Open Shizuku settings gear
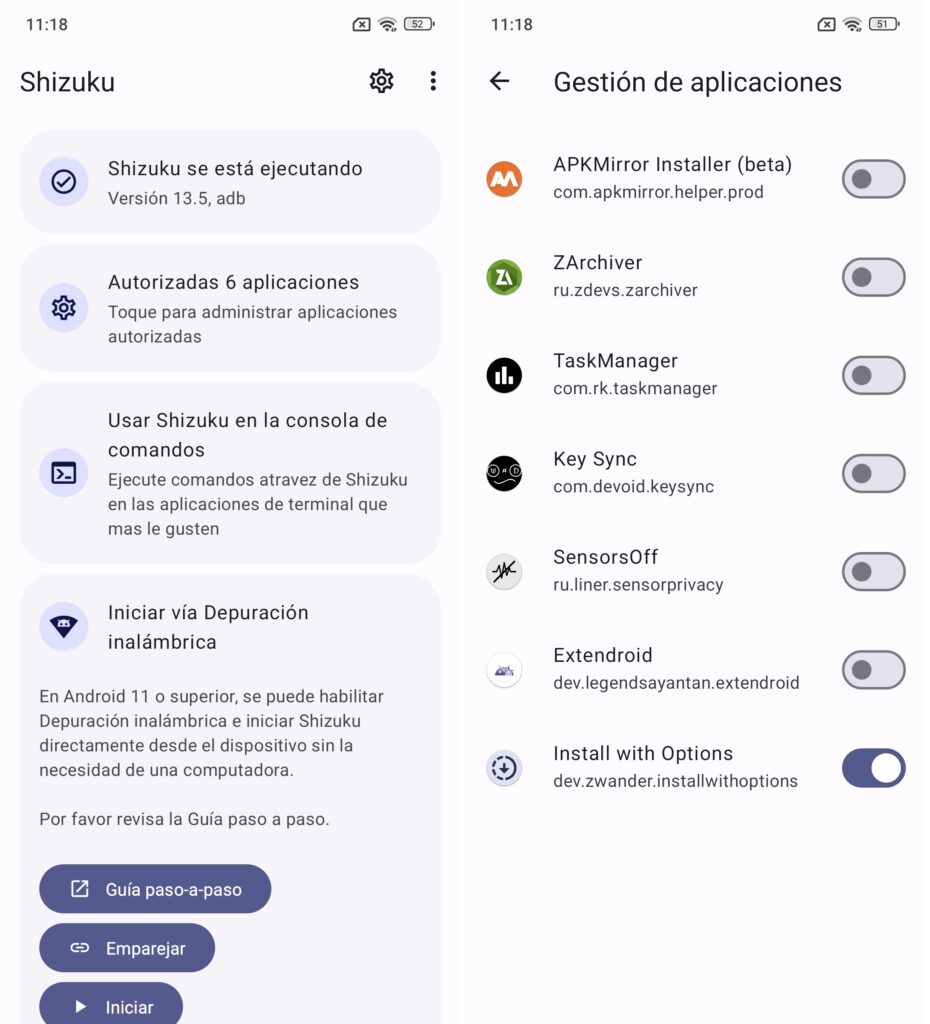This screenshot has height=1024, width=930. tap(381, 81)
